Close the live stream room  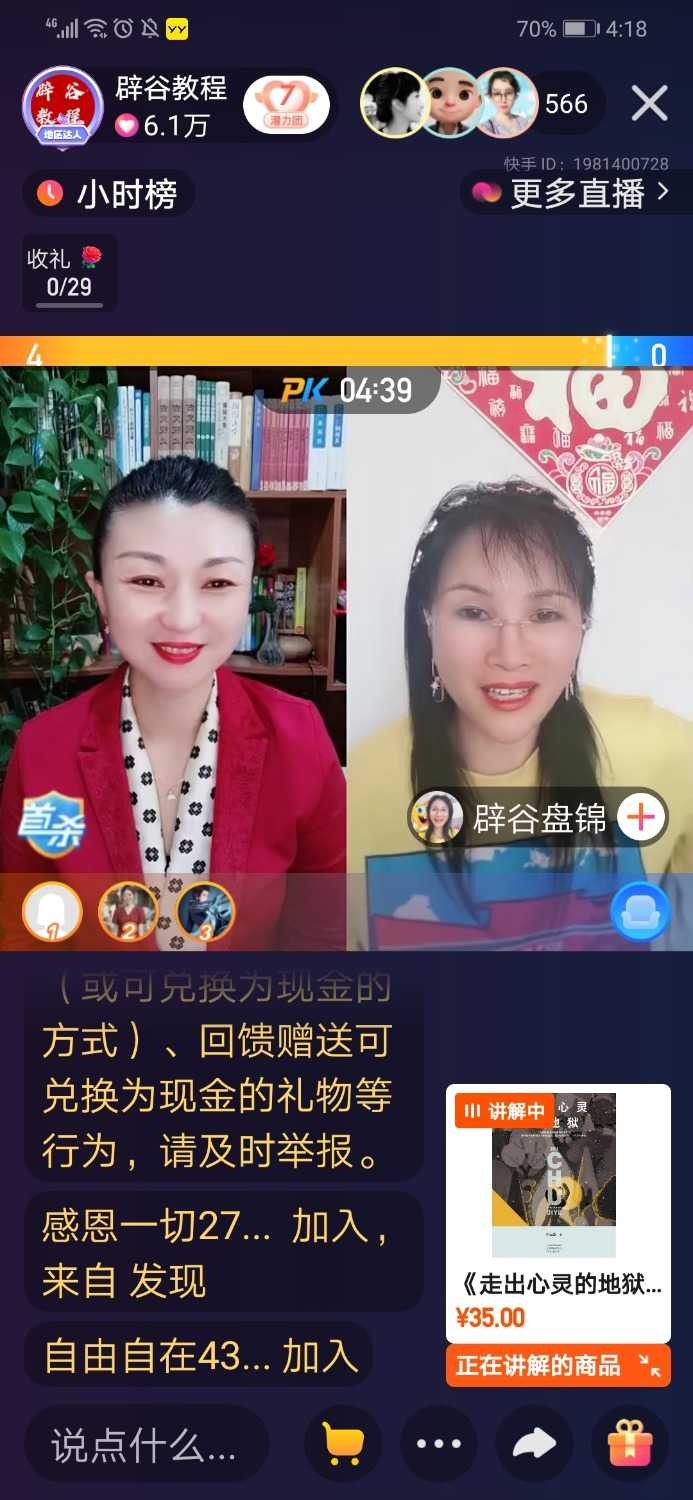[649, 103]
